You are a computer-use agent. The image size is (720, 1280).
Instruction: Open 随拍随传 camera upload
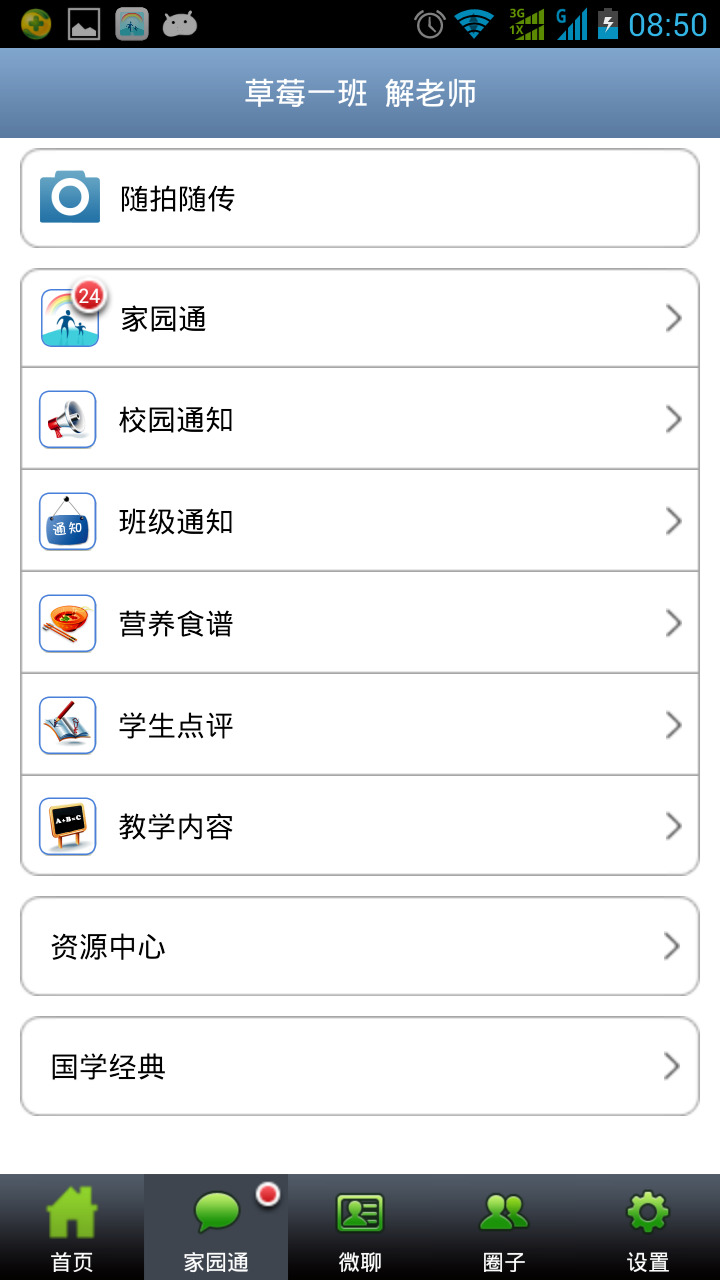360,198
